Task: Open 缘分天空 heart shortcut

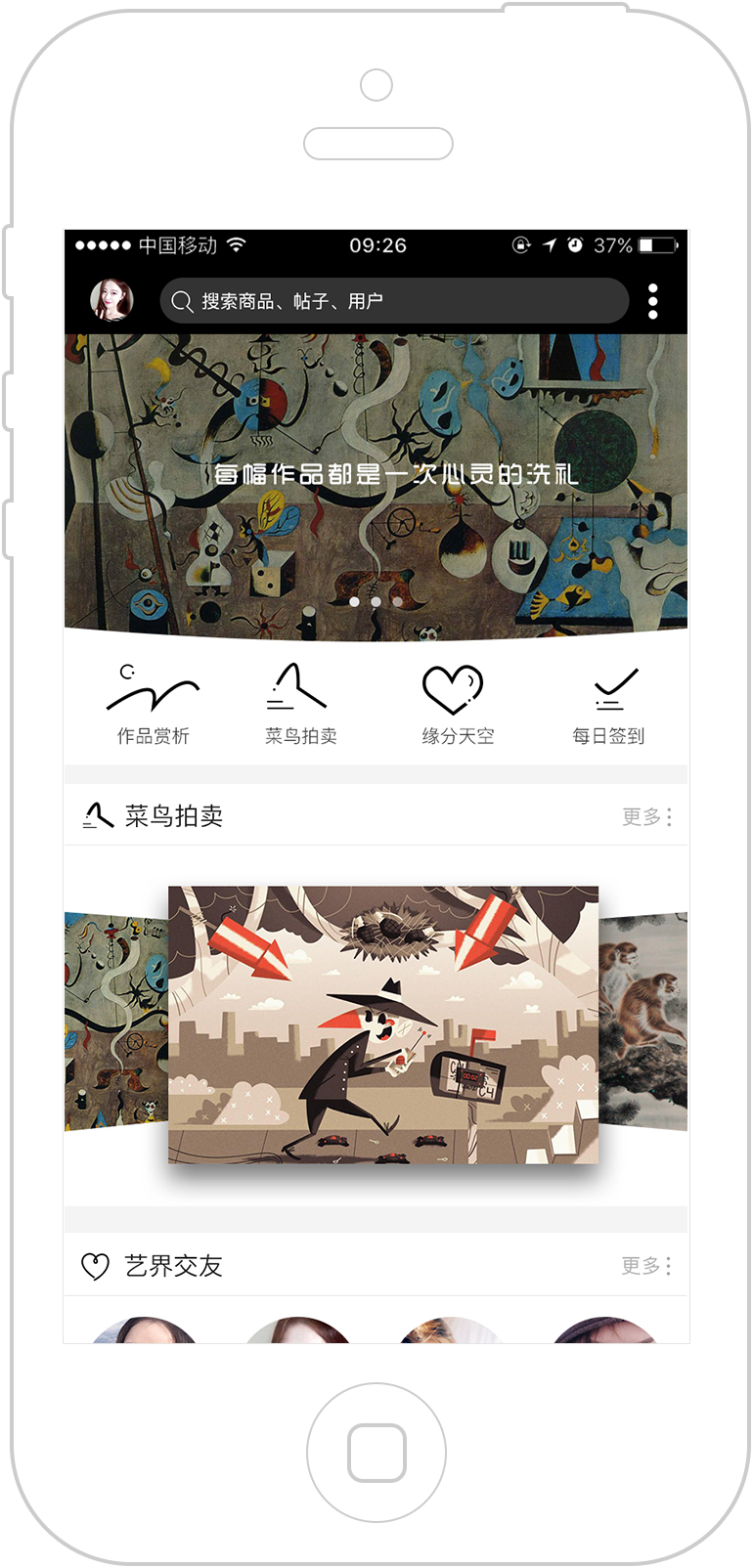Action: pyautogui.click(x=456, y=704)
